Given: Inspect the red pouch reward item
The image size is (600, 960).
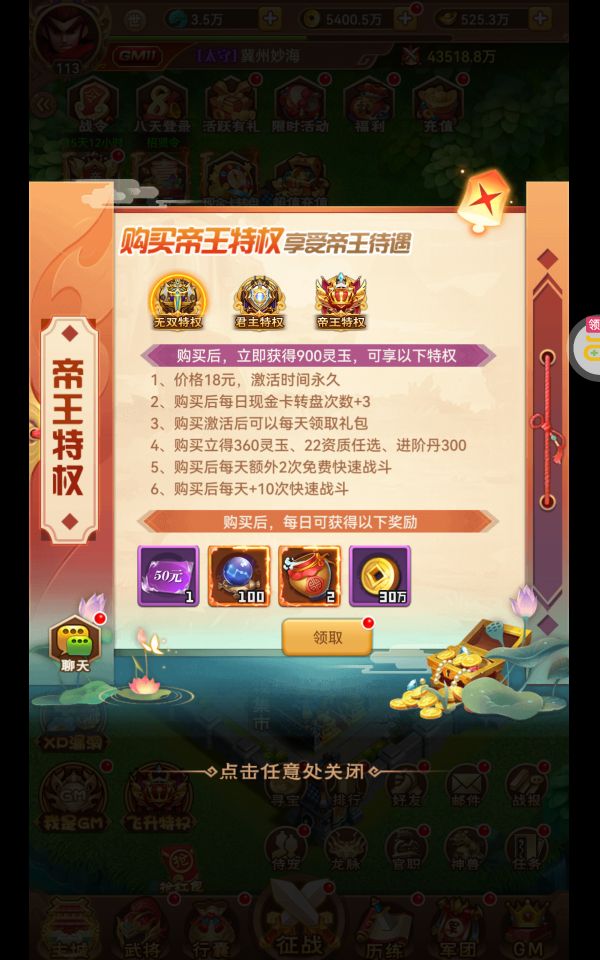Looking at the screenshot, I should [309, 576].
